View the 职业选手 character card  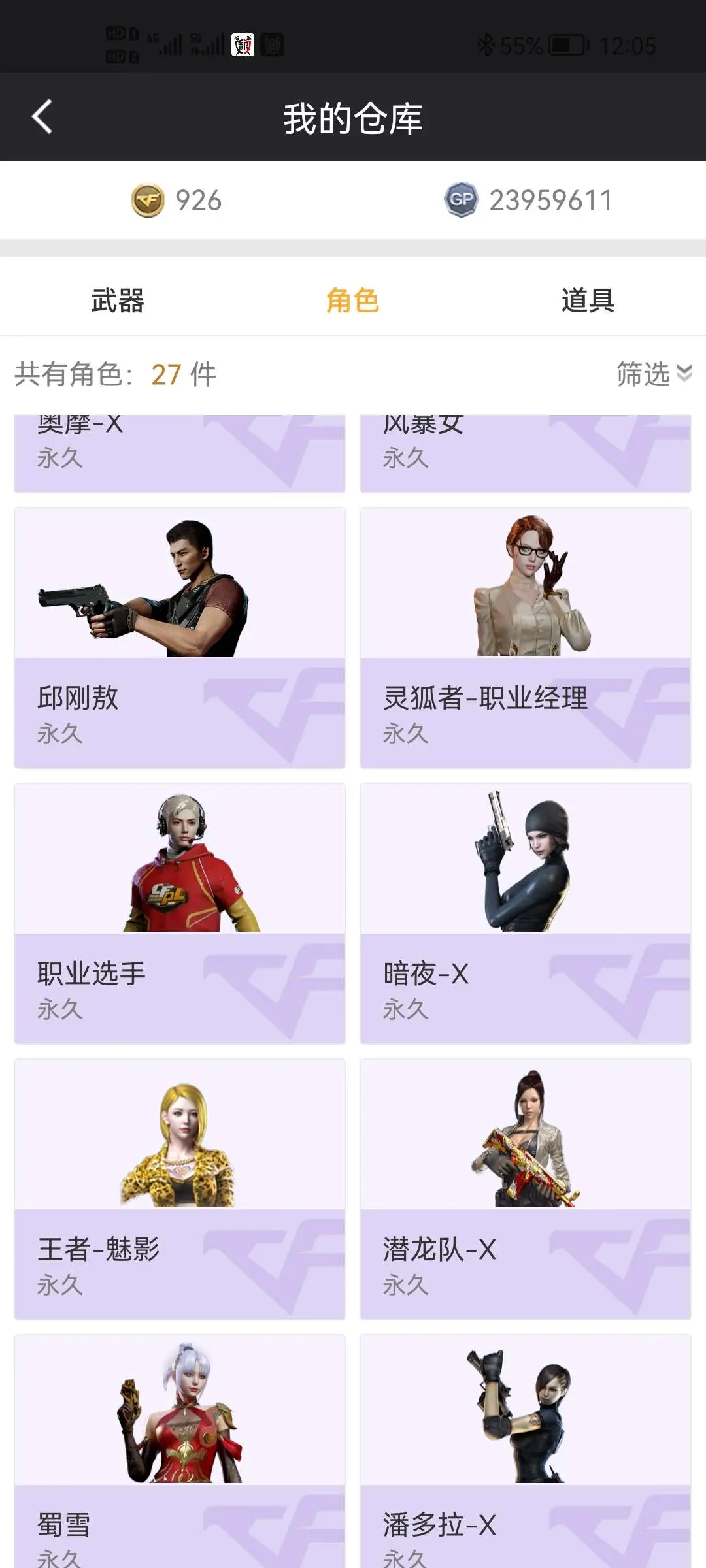(180, 913)
